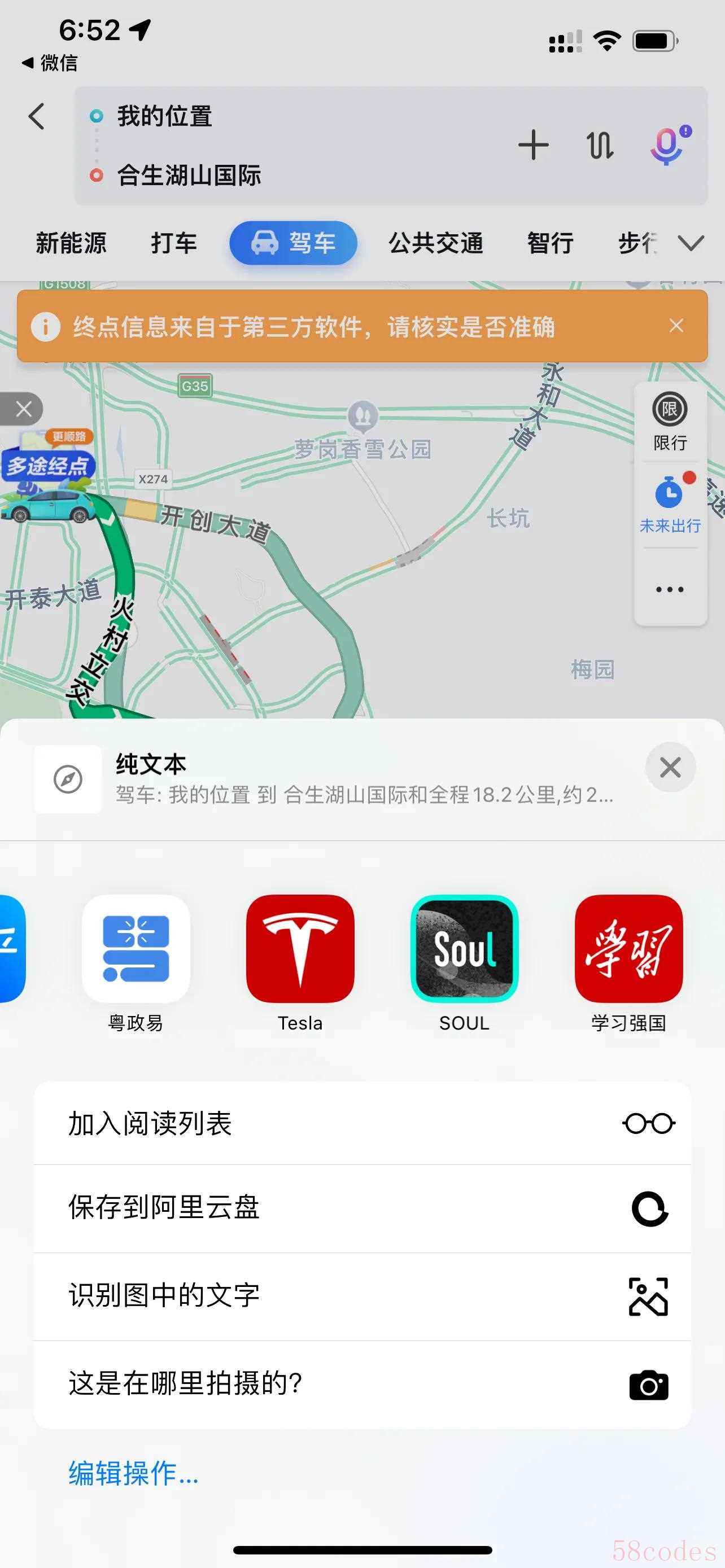Switch to 打车 travel mode
This screenshot has height=1568, width=725.
pyautogui.click(x=174, y=243)
